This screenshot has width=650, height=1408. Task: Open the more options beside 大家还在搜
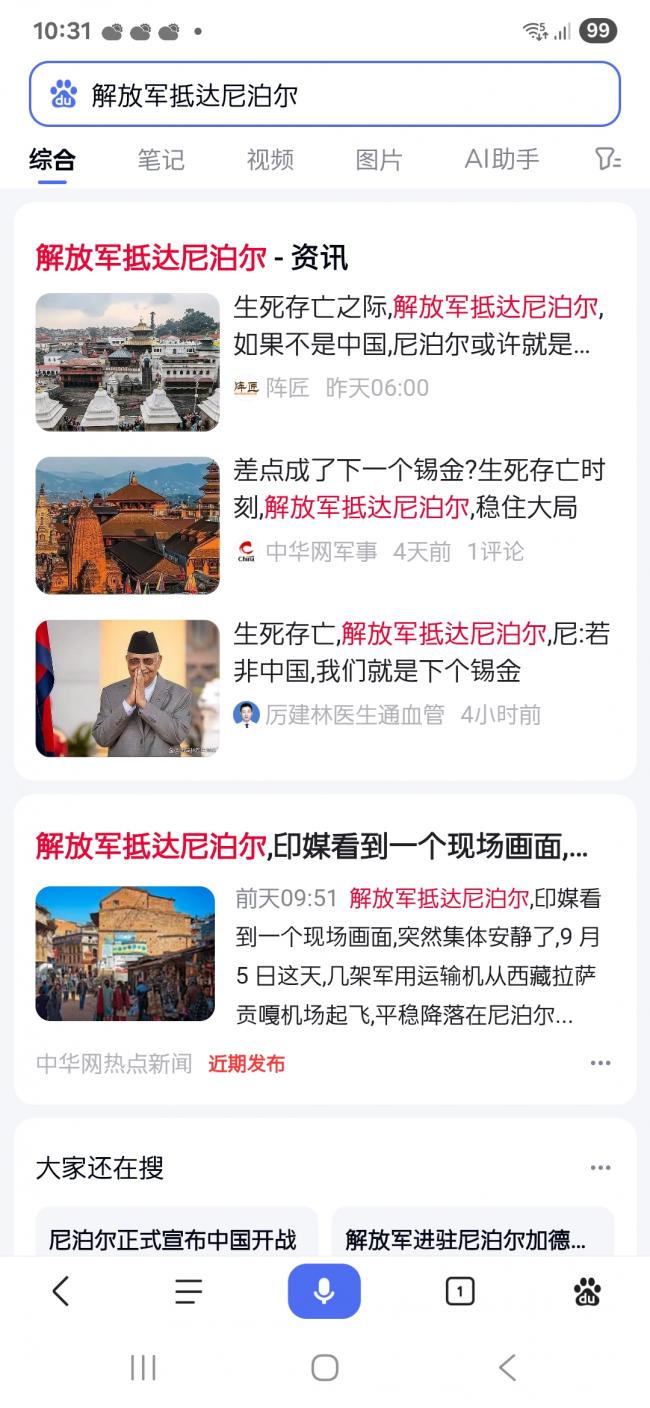click(600, 1168)
